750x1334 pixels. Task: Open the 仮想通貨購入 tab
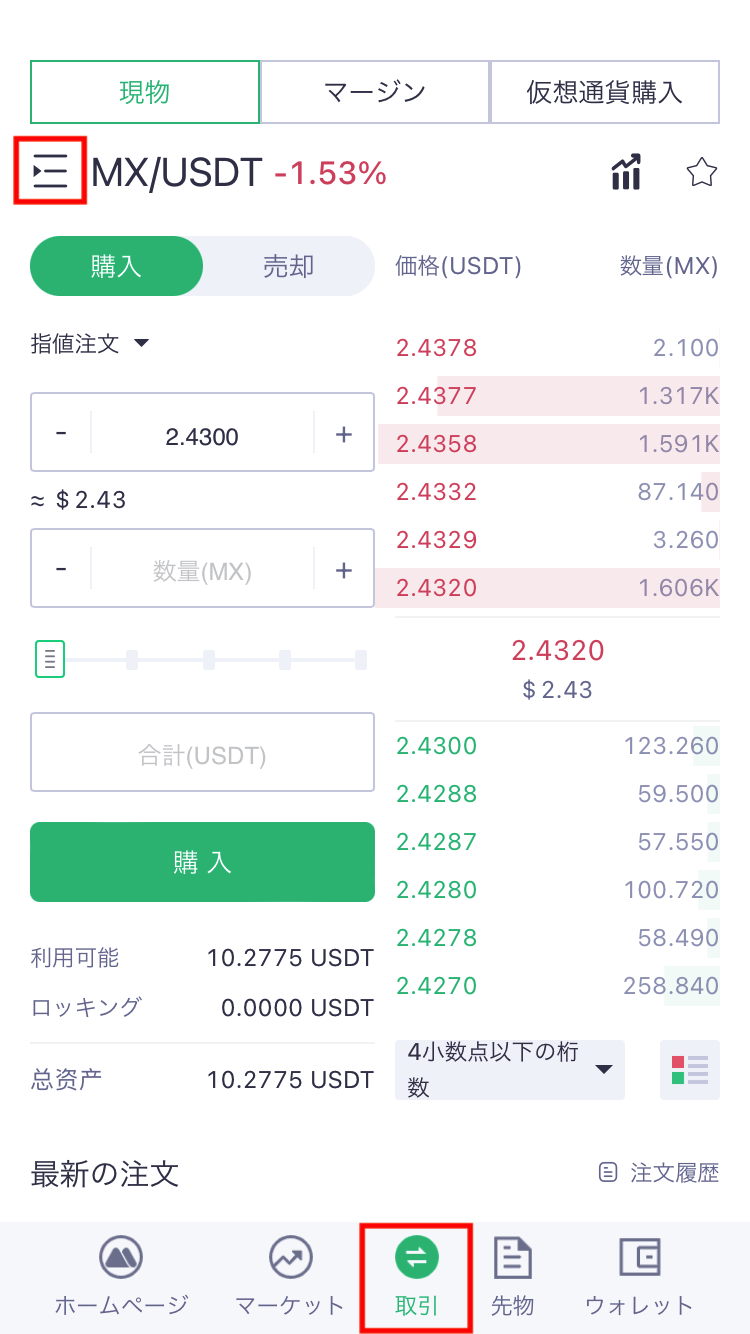coord(604,91)
